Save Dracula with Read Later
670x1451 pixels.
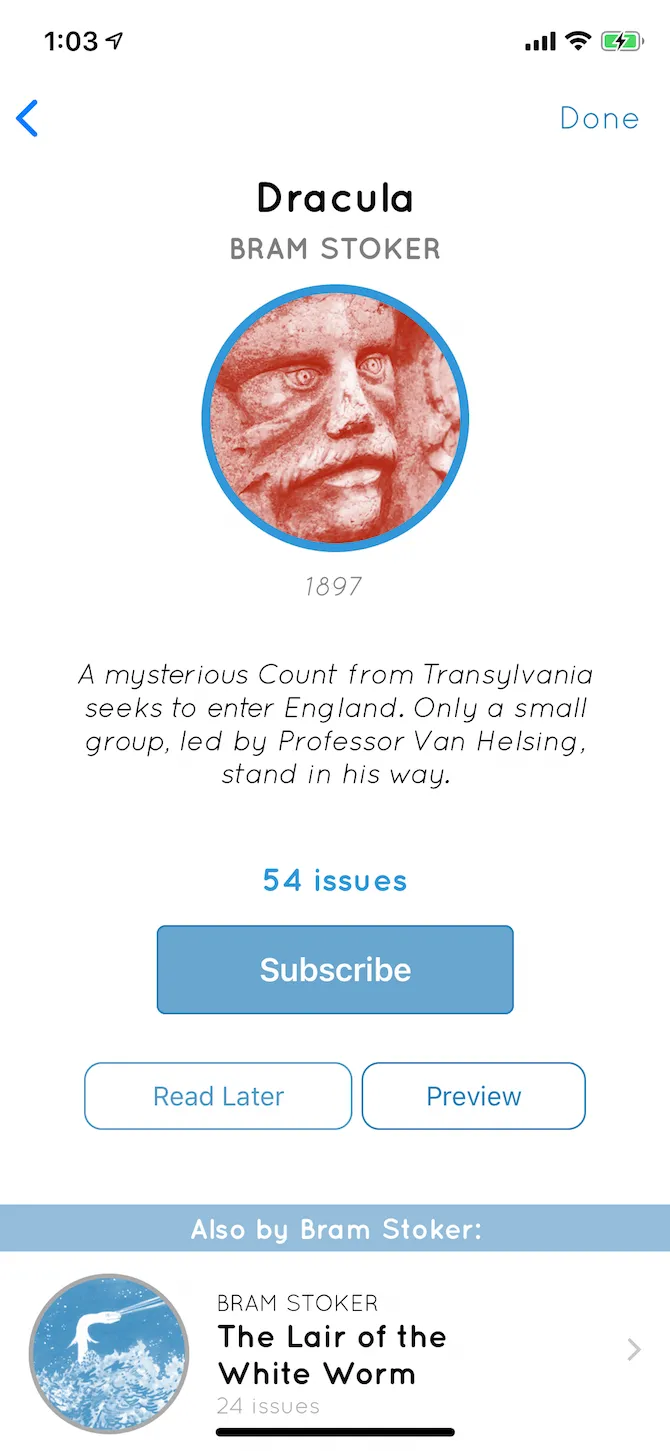click(x=218, y=1096)
